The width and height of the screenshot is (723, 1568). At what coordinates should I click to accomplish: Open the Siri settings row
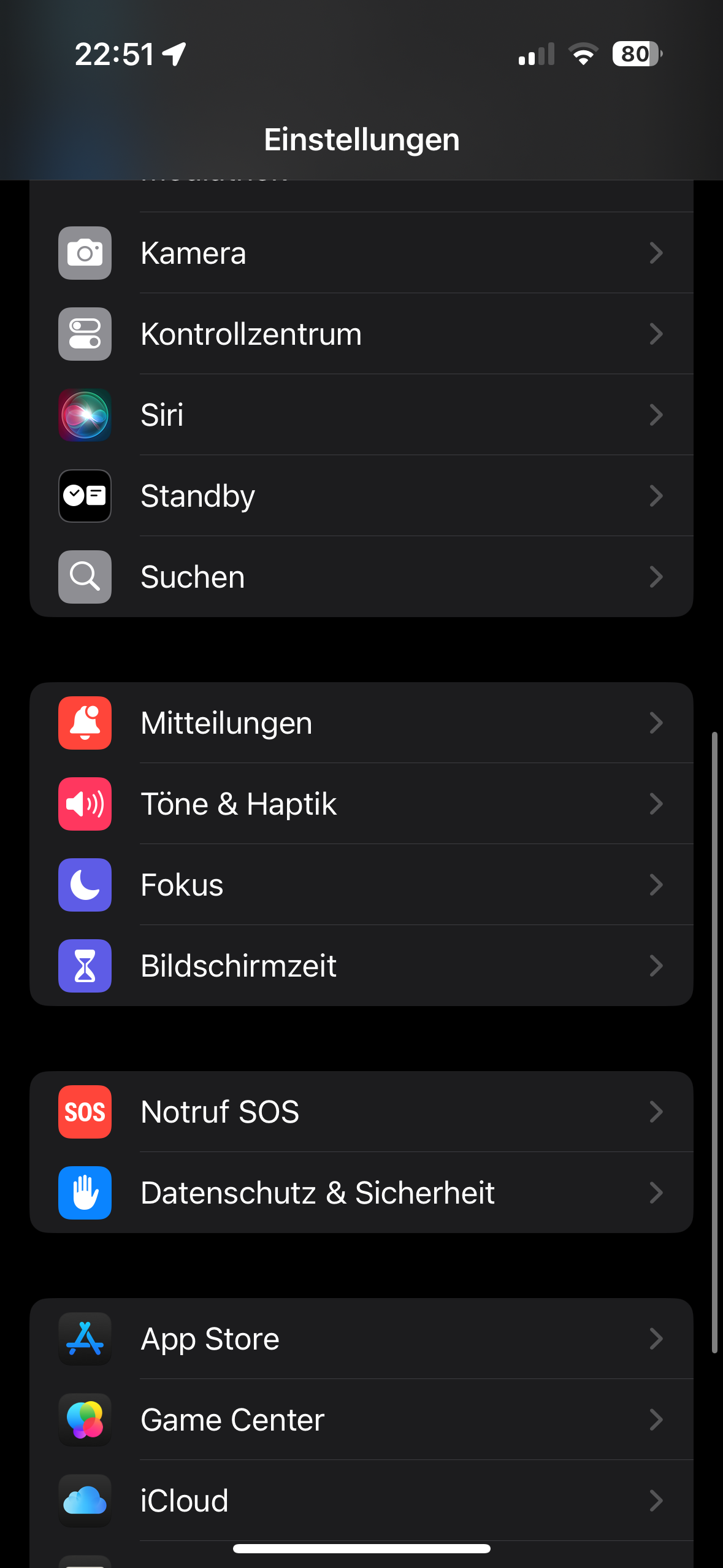click(x=368, y=415)
